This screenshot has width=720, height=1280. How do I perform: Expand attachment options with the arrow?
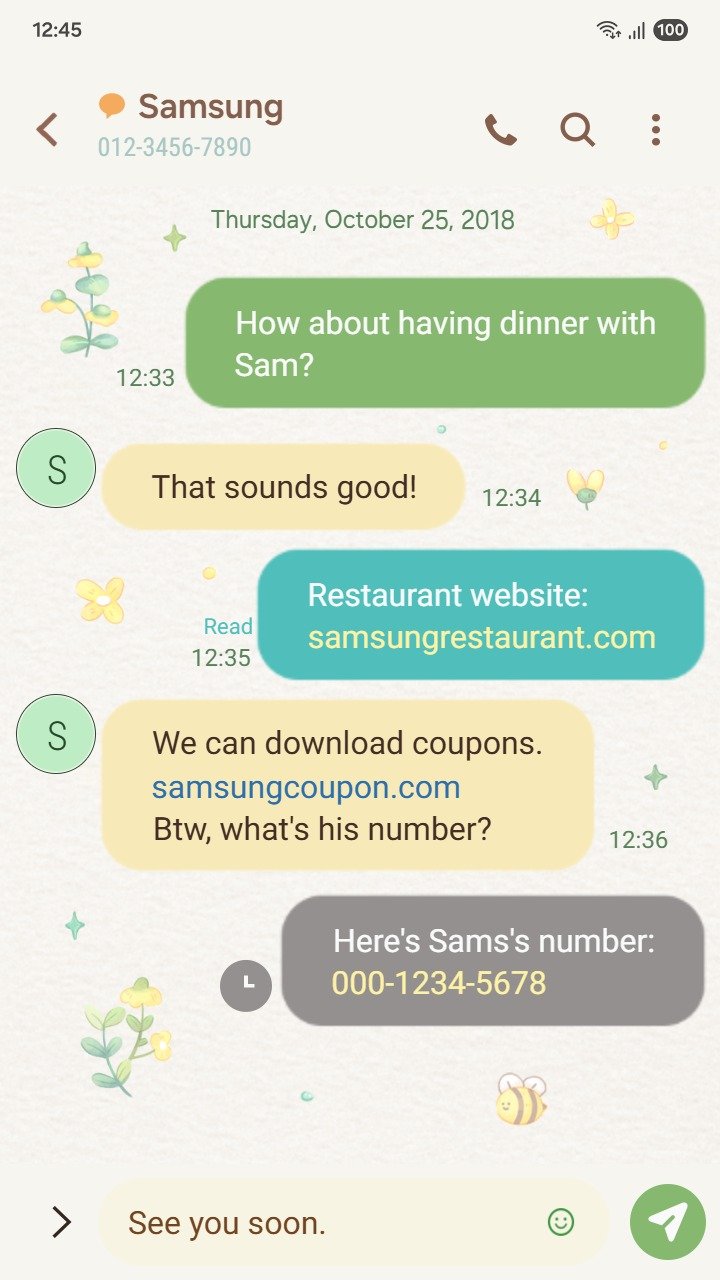(x=61, y=1221)
